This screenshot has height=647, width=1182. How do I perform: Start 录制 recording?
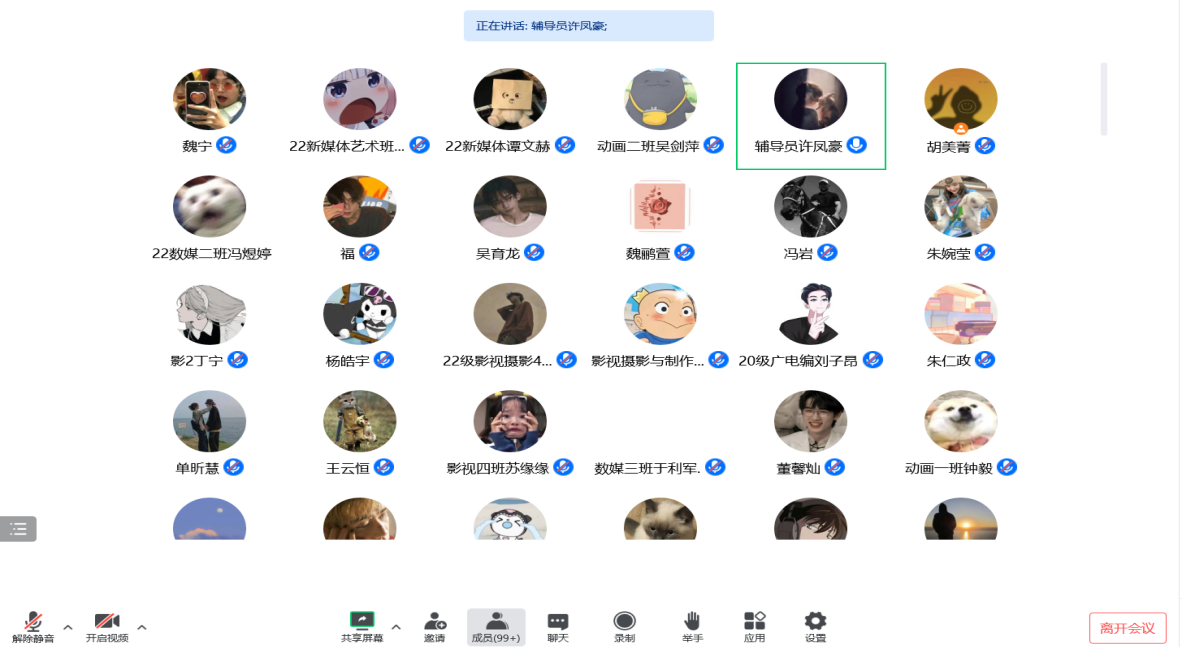(x=624, y=626)
